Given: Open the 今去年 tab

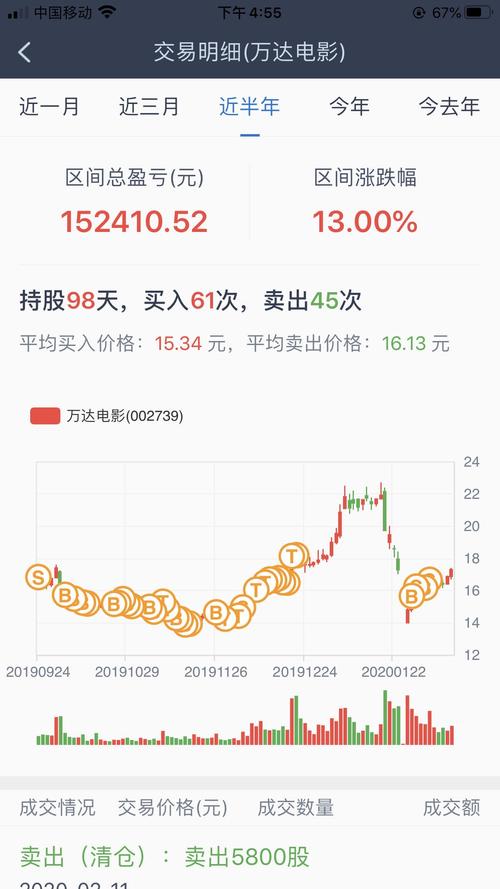Looking at the screenshot, I should (449, 107).
